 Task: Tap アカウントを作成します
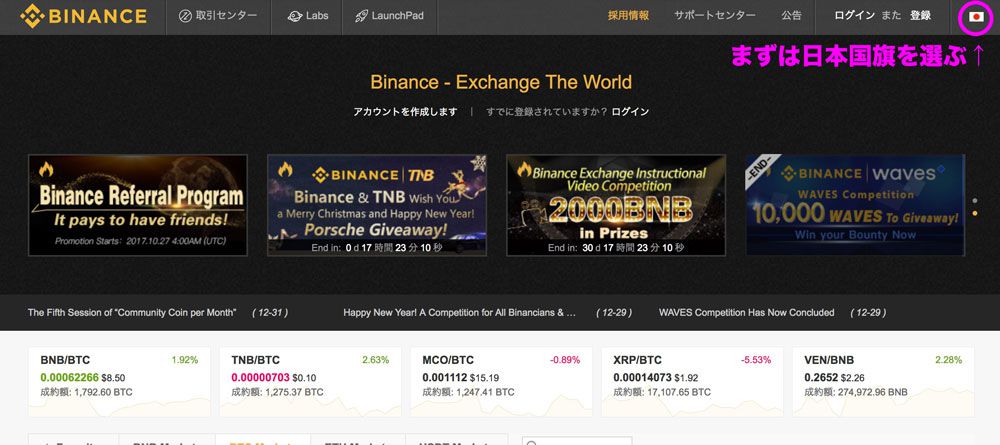pos(405,112)
